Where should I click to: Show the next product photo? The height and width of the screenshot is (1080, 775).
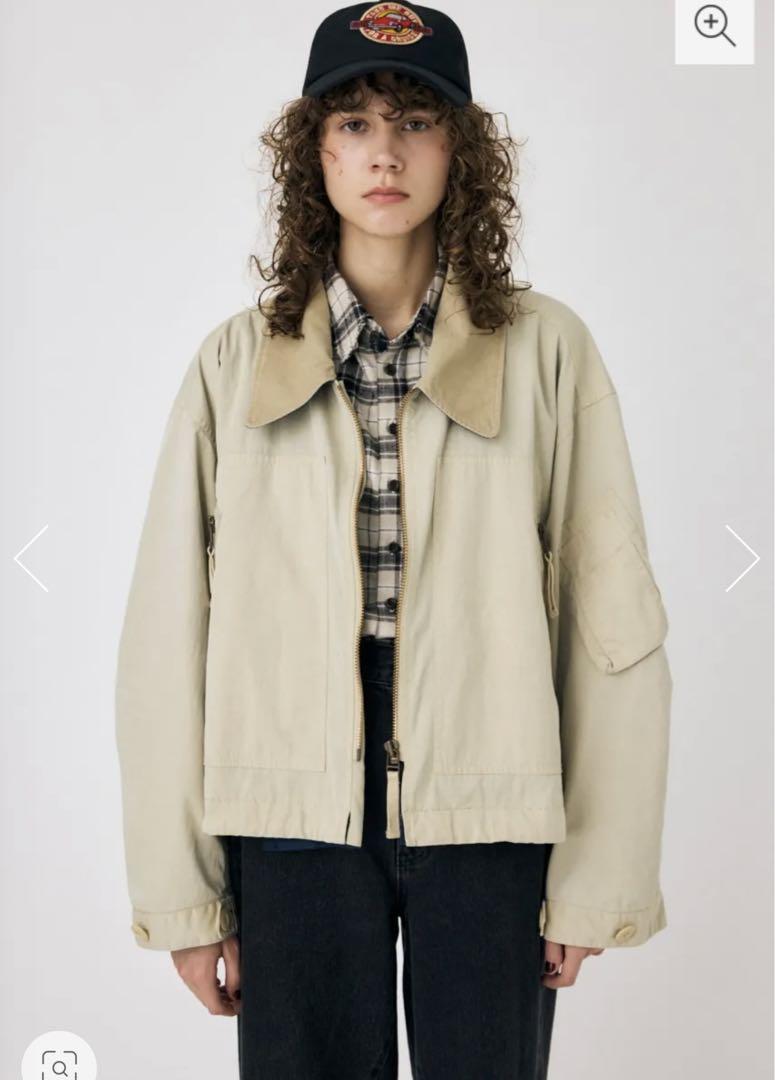(742, 558)
